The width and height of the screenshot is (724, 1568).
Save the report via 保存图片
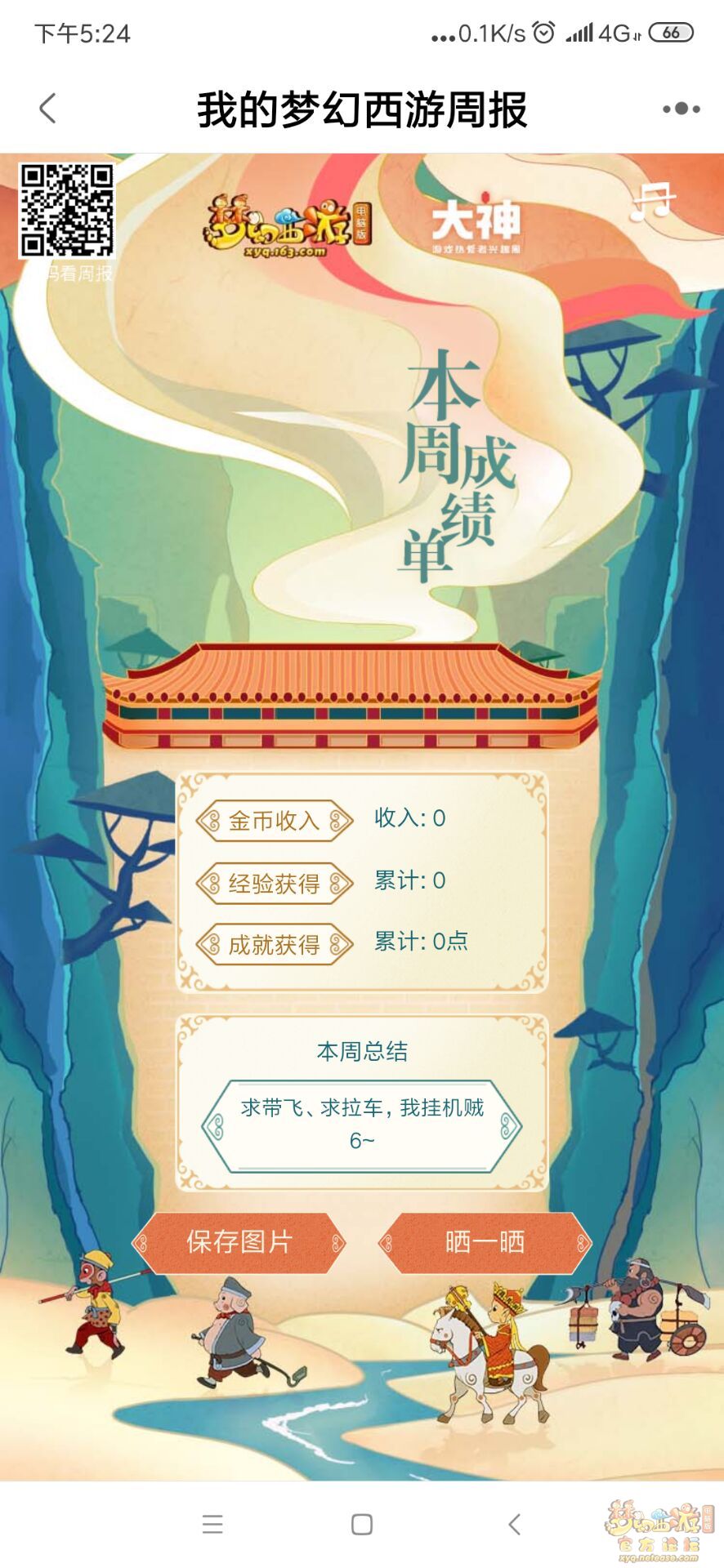pyautogui.click(x=239, y=1242)
